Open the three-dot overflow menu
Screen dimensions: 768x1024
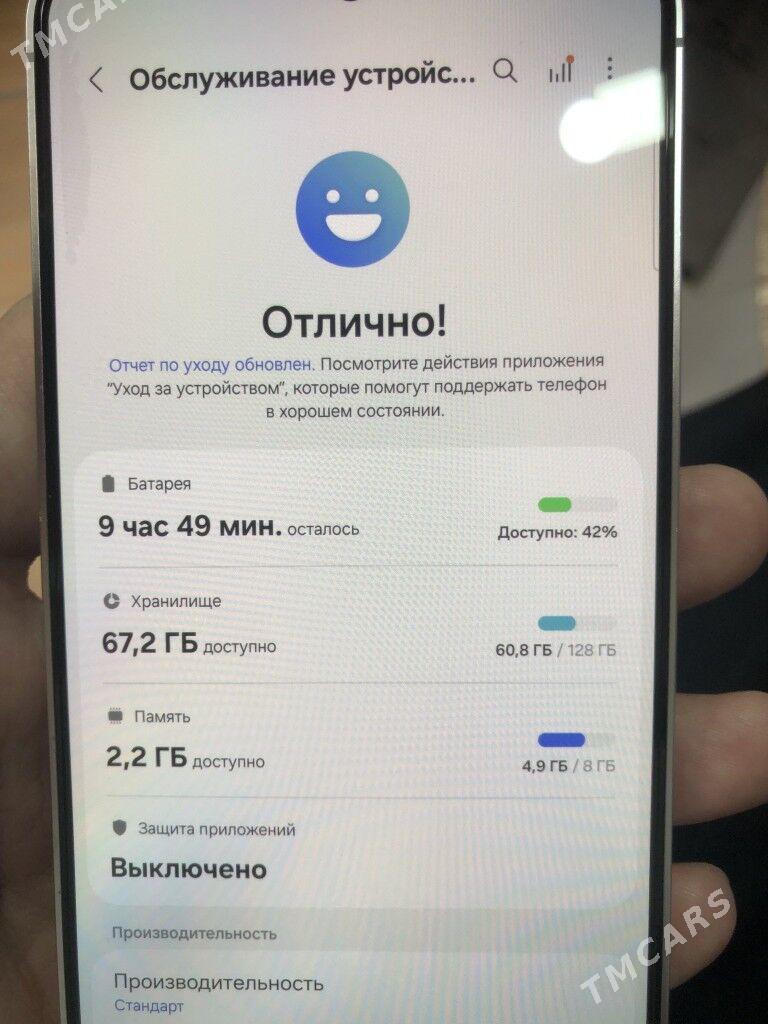(610, 69)
